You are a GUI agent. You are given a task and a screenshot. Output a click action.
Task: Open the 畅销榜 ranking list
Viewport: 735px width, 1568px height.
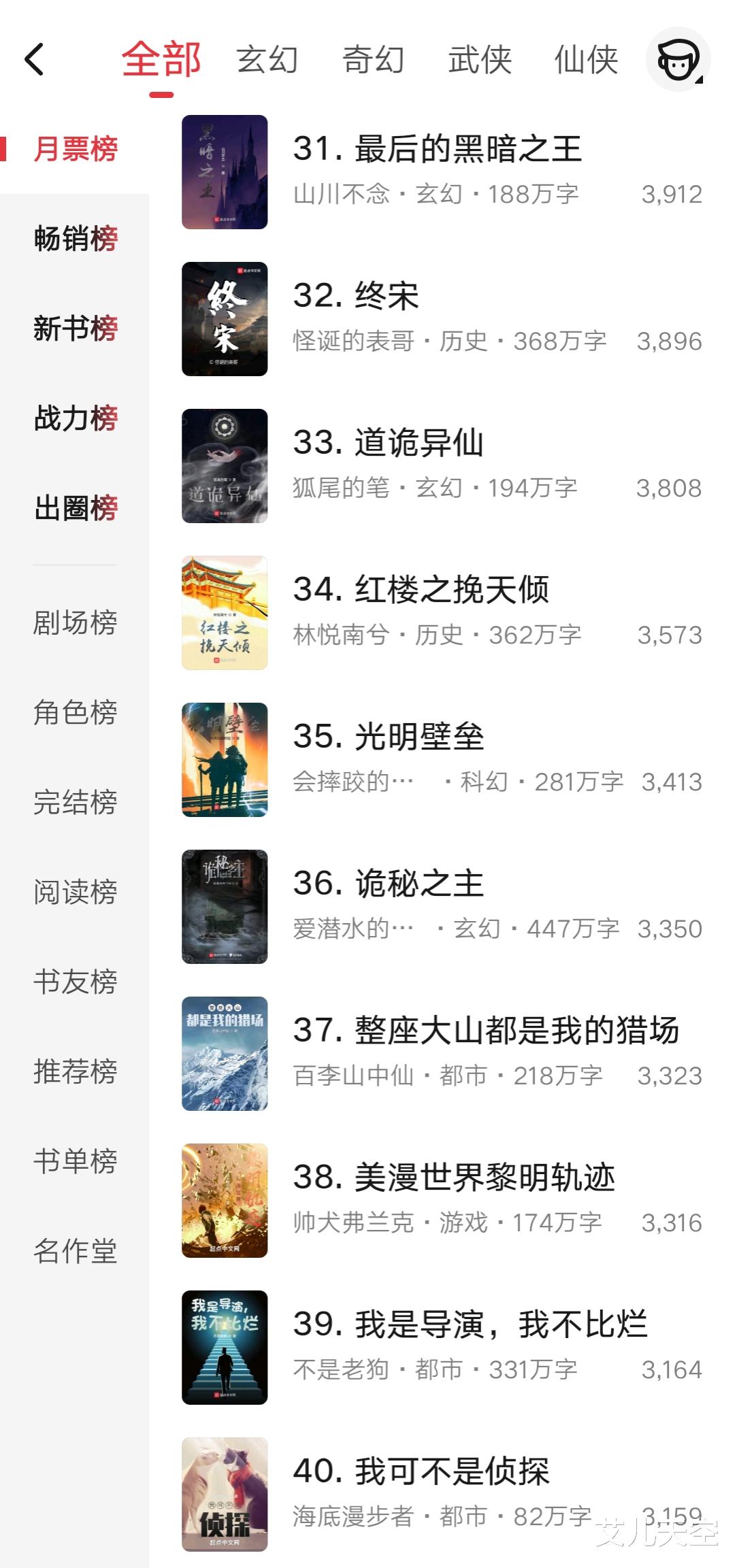click(x=76, y=239)
